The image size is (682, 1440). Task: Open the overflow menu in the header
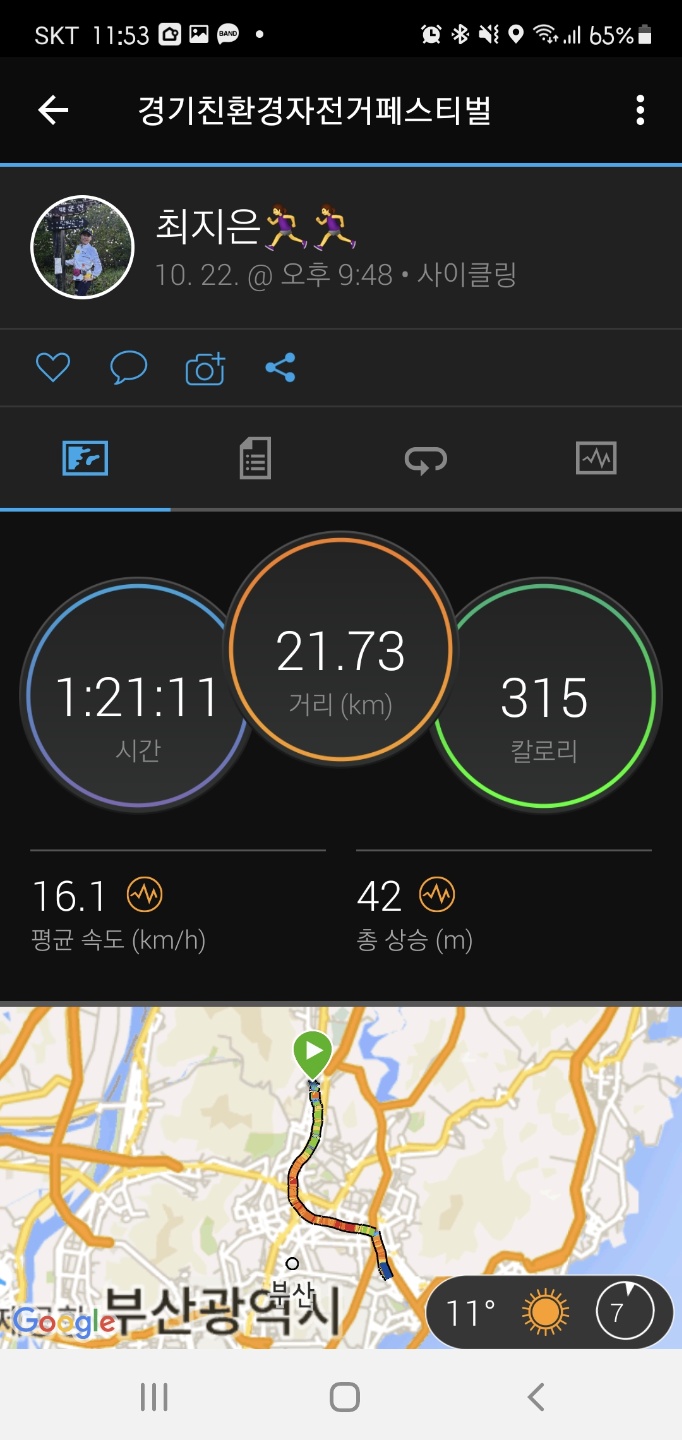640,110
